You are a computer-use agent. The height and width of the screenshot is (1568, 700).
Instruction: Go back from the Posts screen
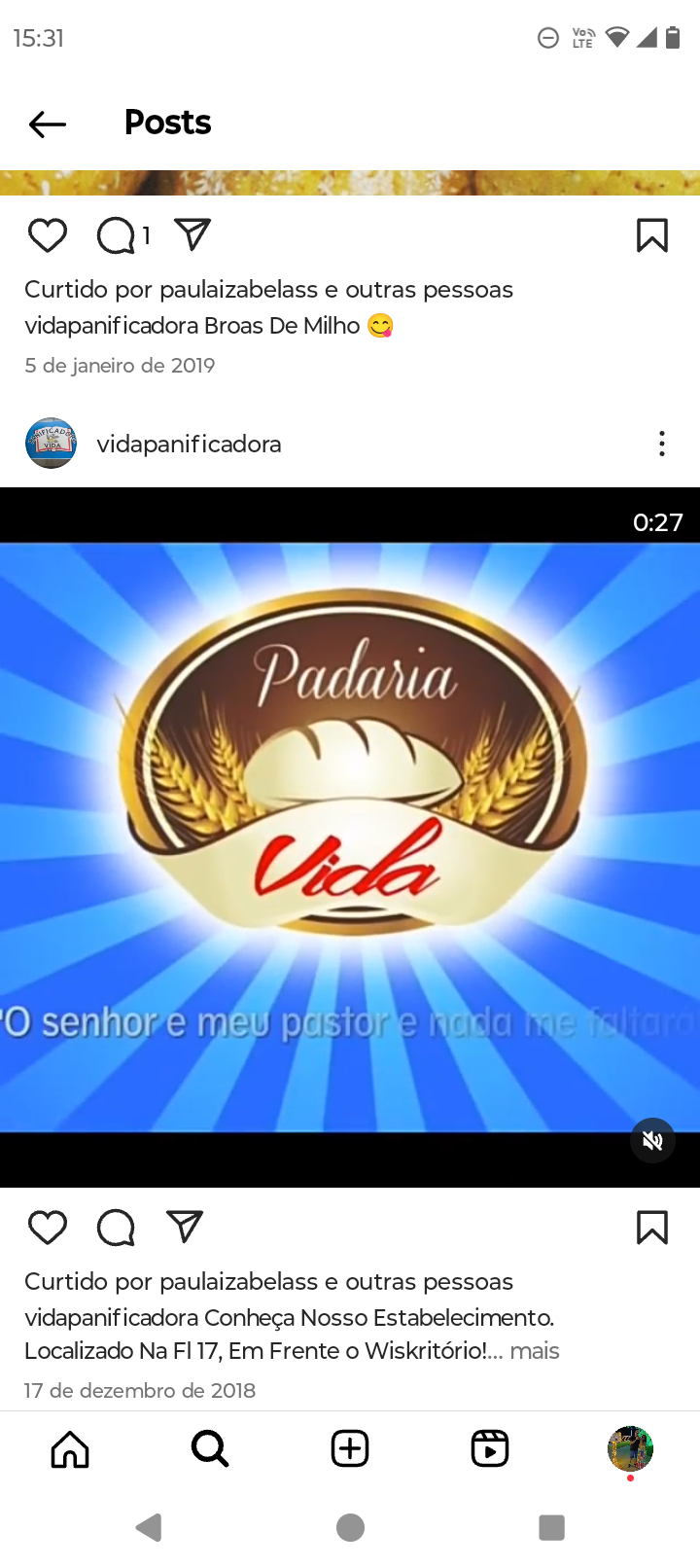coord(47,124)
